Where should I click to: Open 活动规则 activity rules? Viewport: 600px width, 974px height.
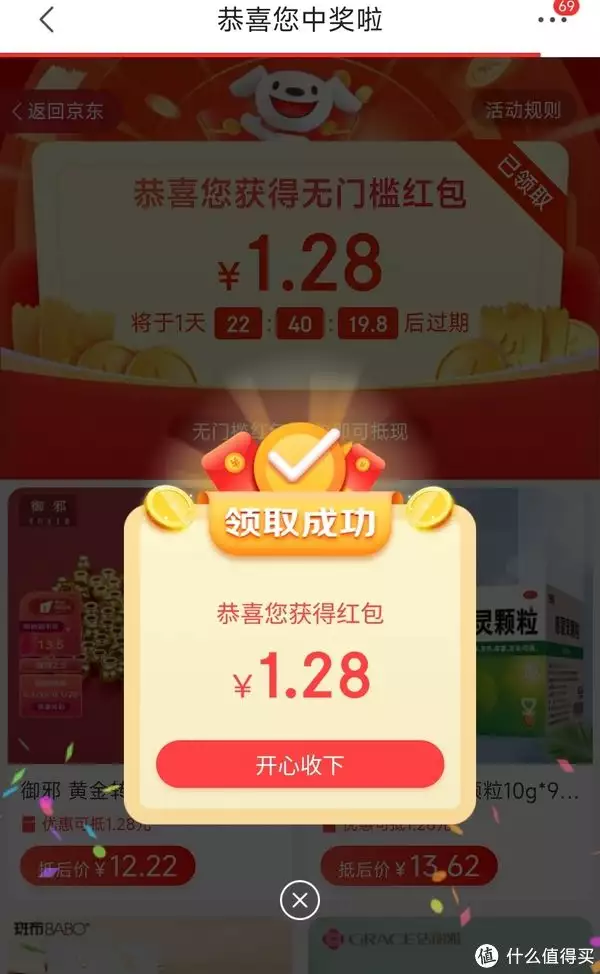pos(522,111)
